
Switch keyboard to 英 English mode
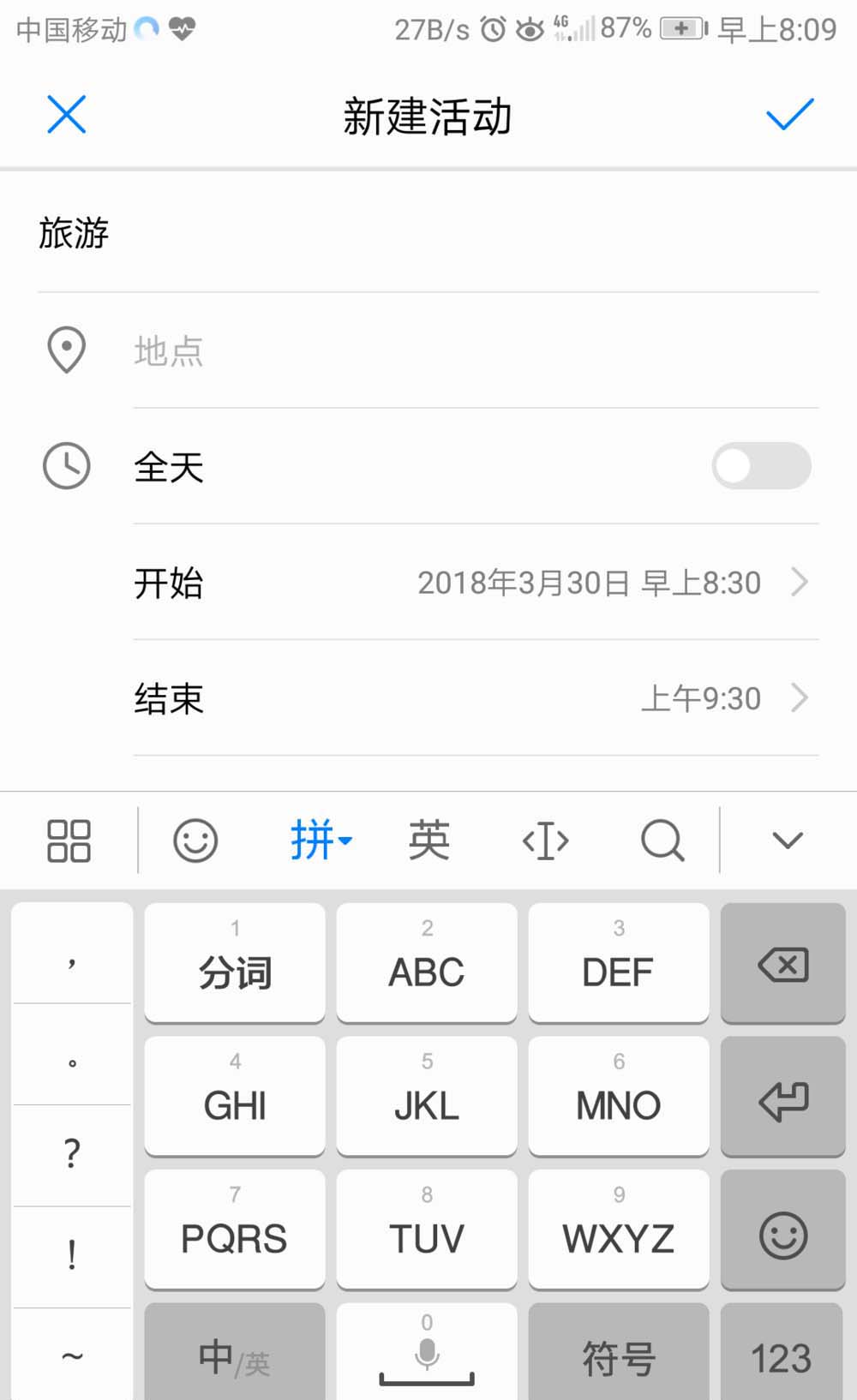click(428, 841)
